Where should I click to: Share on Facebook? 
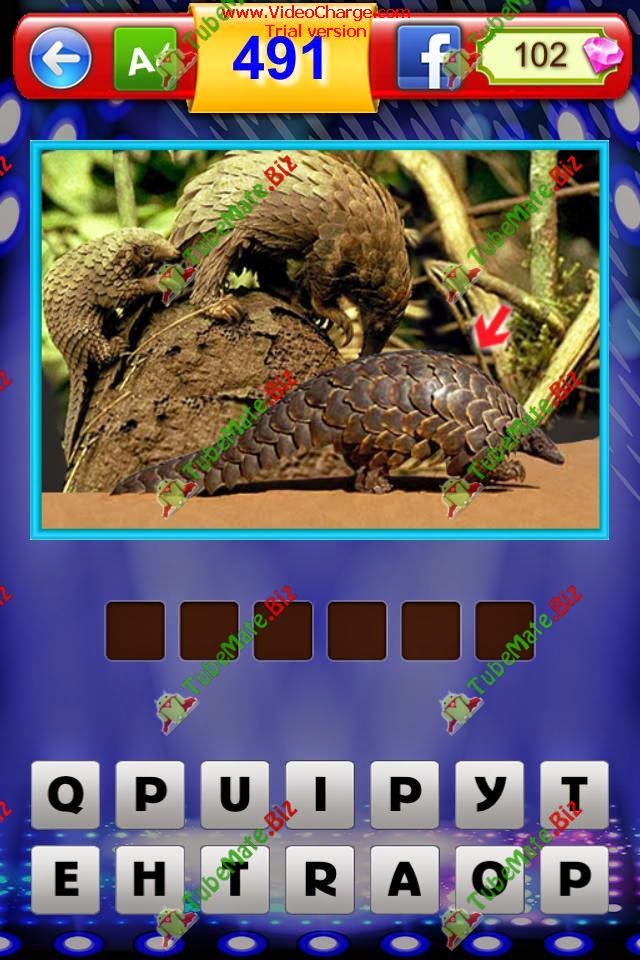pos(428,59)
